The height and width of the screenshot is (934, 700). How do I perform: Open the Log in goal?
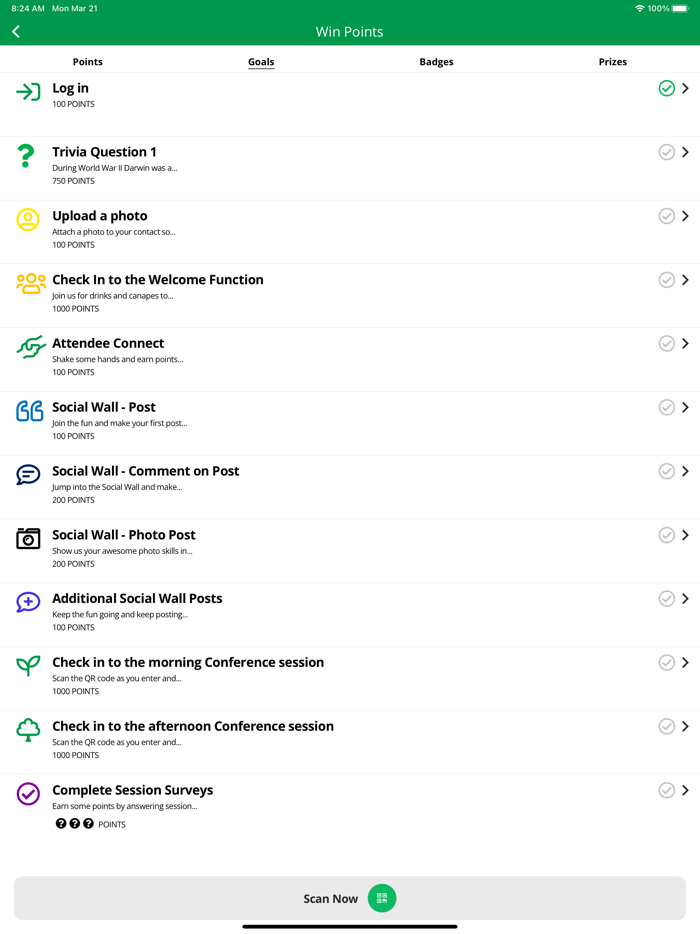pyautogui.click(x=350, y=96)
